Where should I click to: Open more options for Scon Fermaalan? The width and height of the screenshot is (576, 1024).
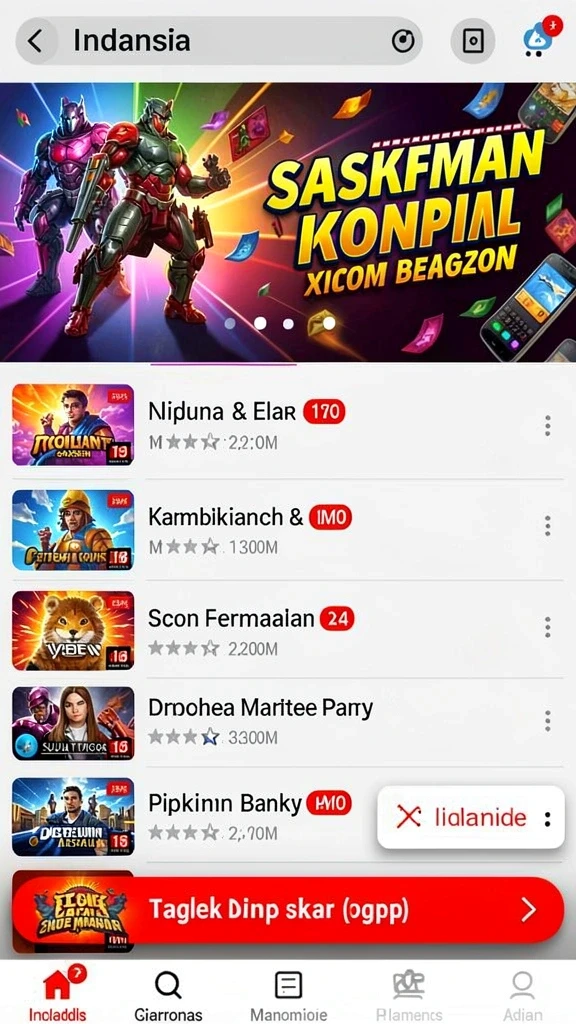tap(547, 628)
